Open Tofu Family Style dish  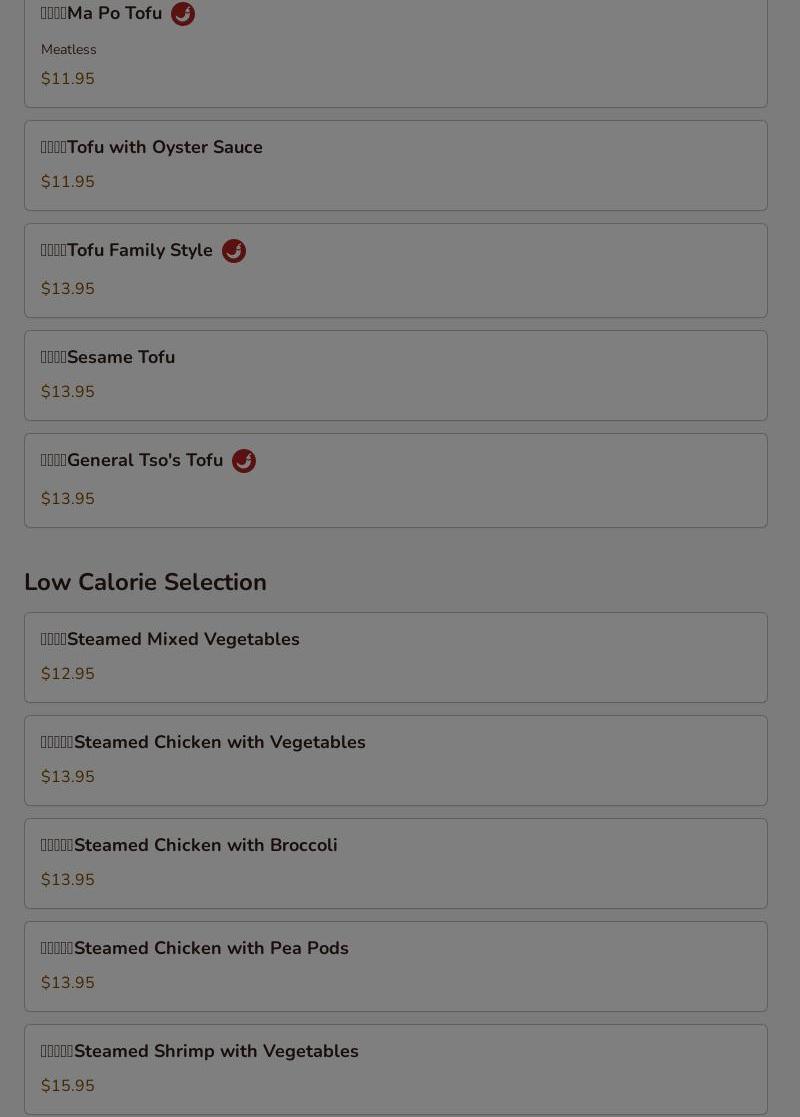[x=395, y=270]
